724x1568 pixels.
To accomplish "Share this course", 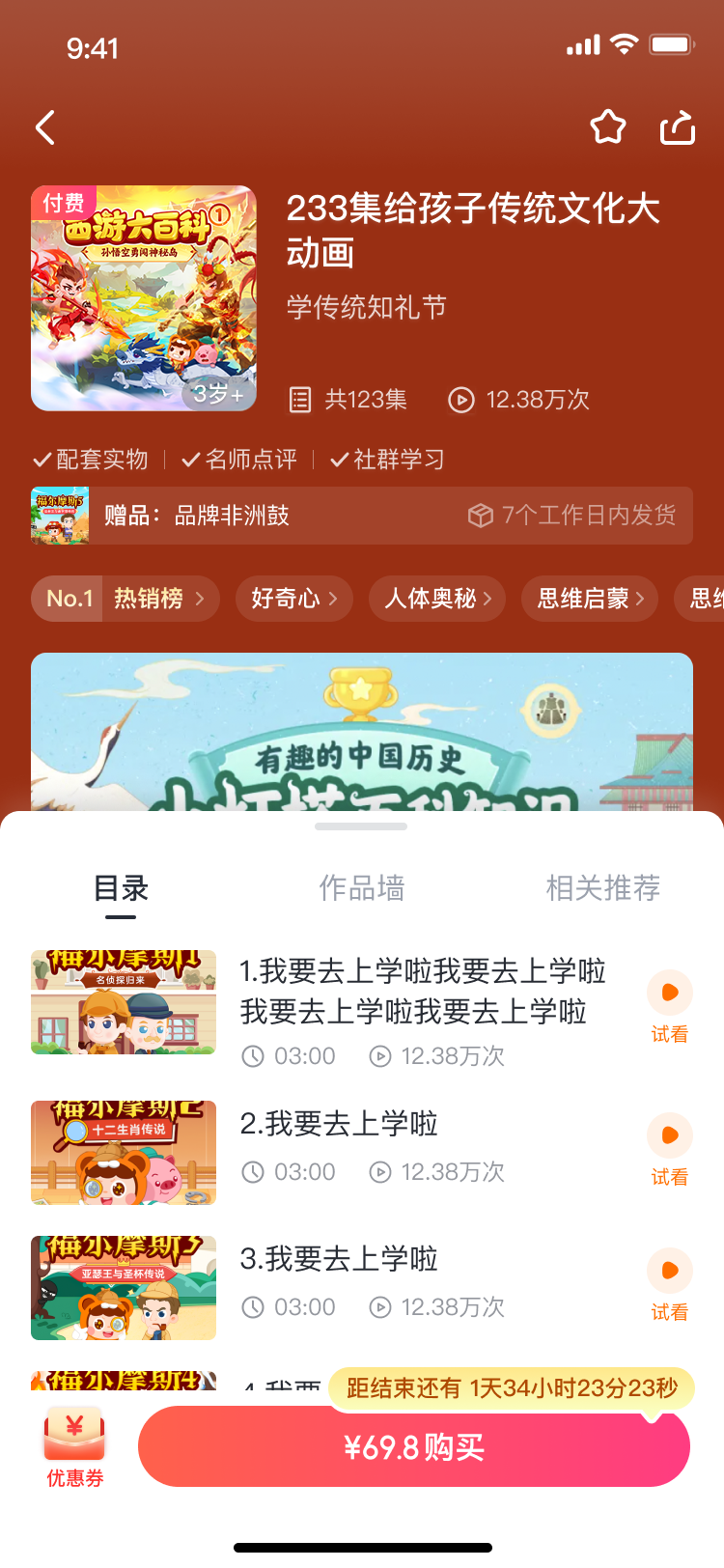I will (x=678, y=127).
